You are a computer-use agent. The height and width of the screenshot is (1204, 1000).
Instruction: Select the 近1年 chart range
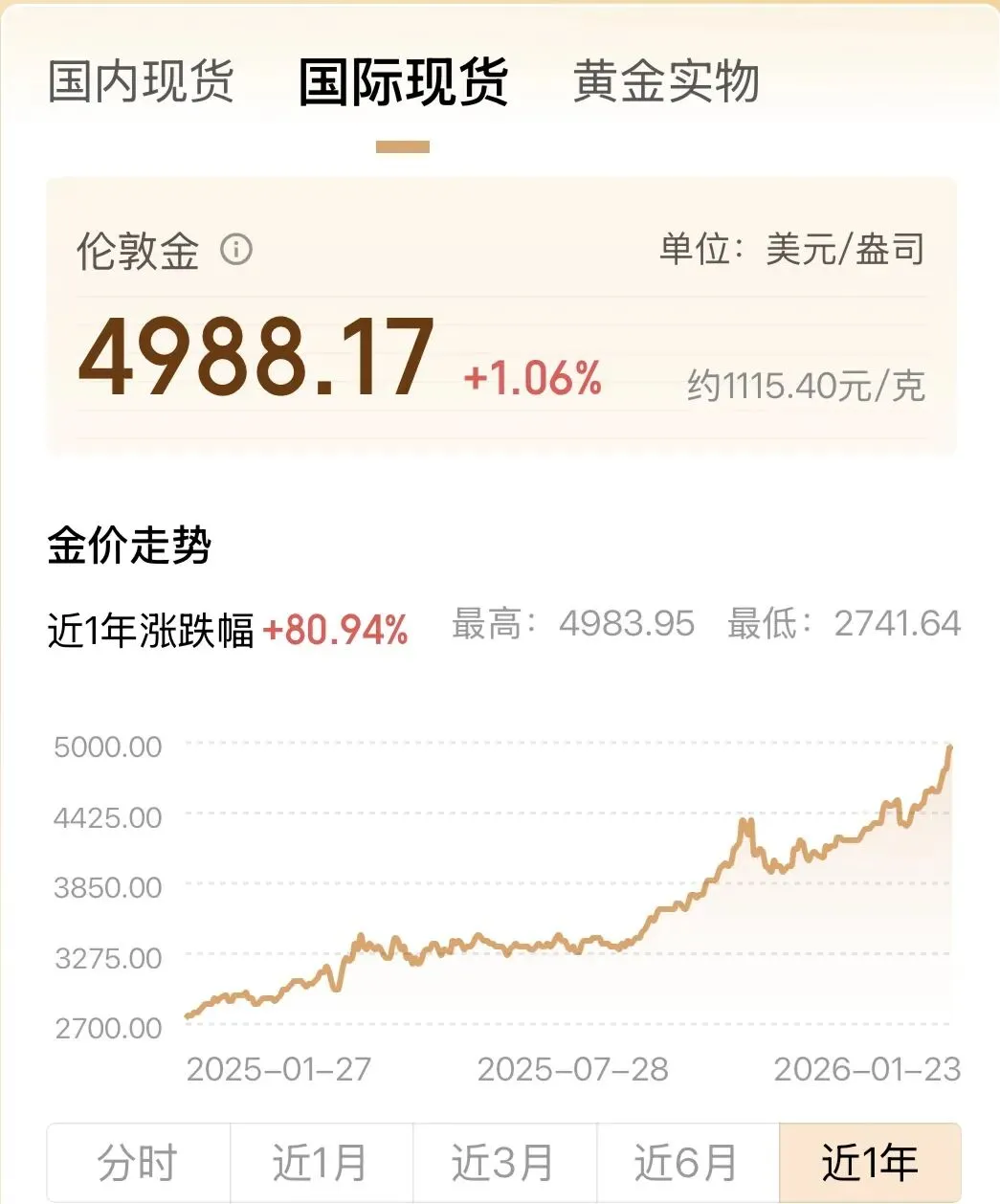[x=870, y=1163]
